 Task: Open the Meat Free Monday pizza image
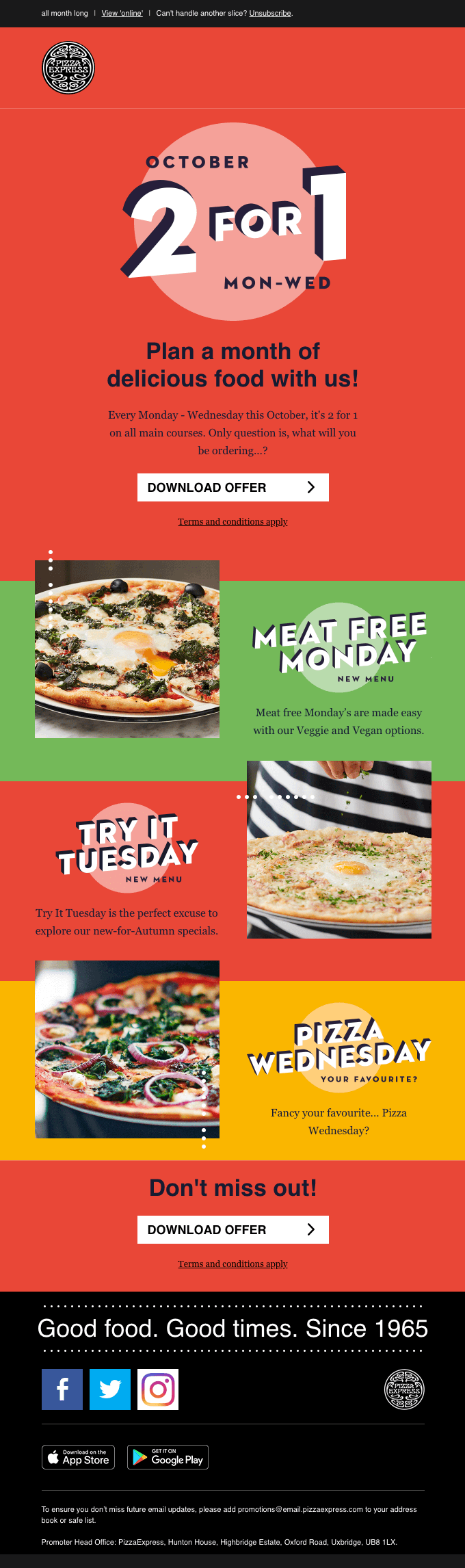127,649
